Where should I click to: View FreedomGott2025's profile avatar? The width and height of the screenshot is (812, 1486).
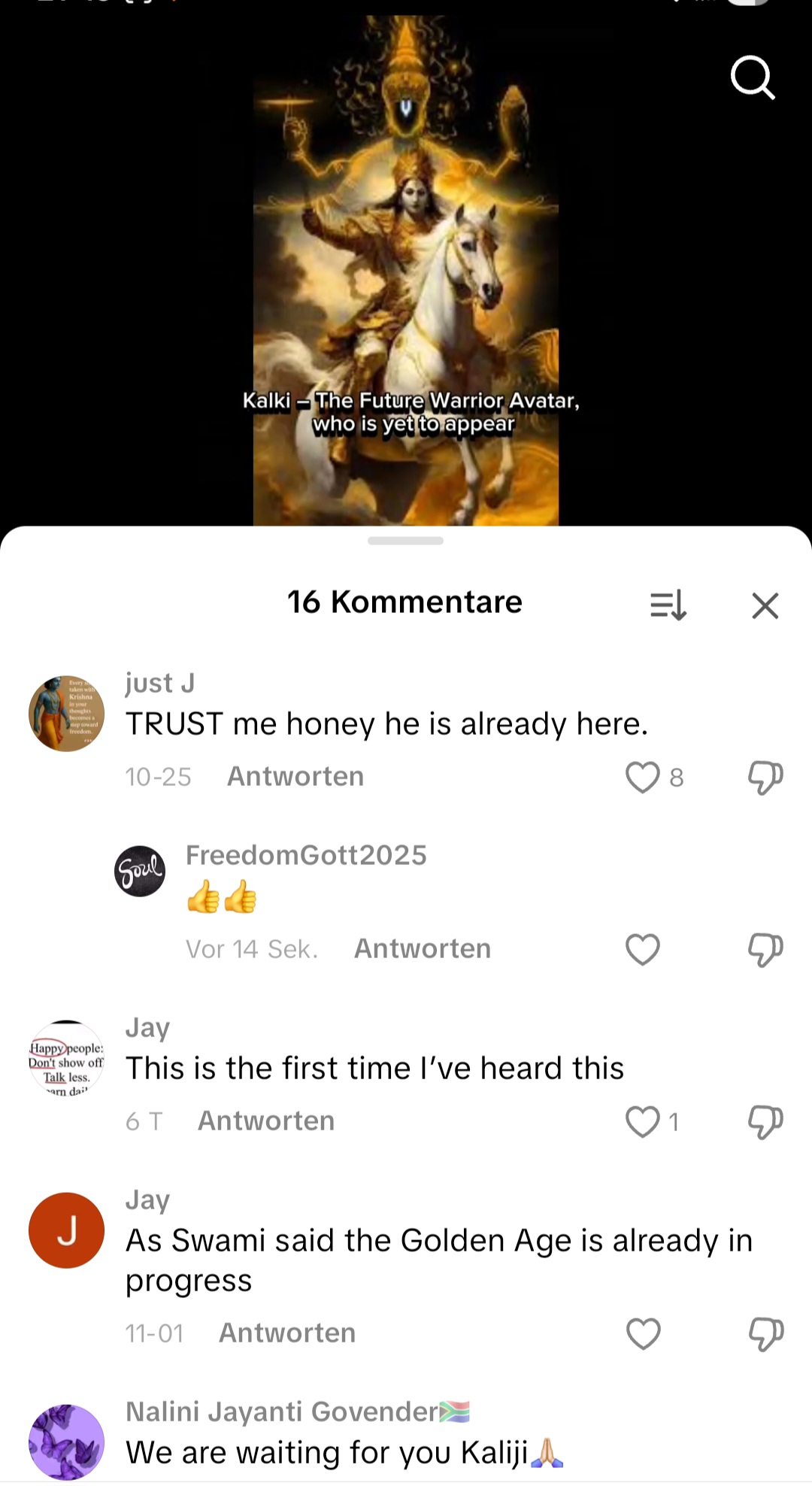point(140,871)
